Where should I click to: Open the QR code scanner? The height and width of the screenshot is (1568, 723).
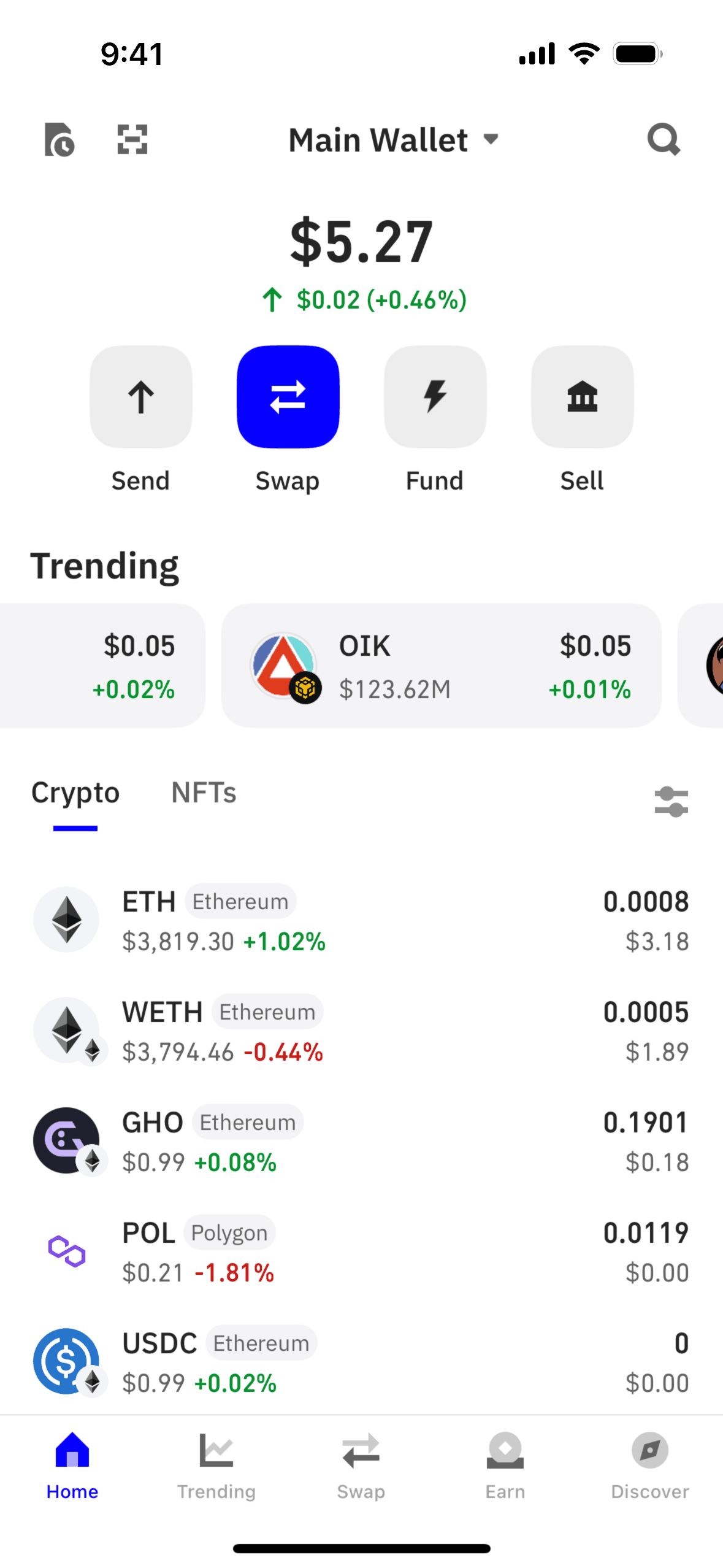132,140
